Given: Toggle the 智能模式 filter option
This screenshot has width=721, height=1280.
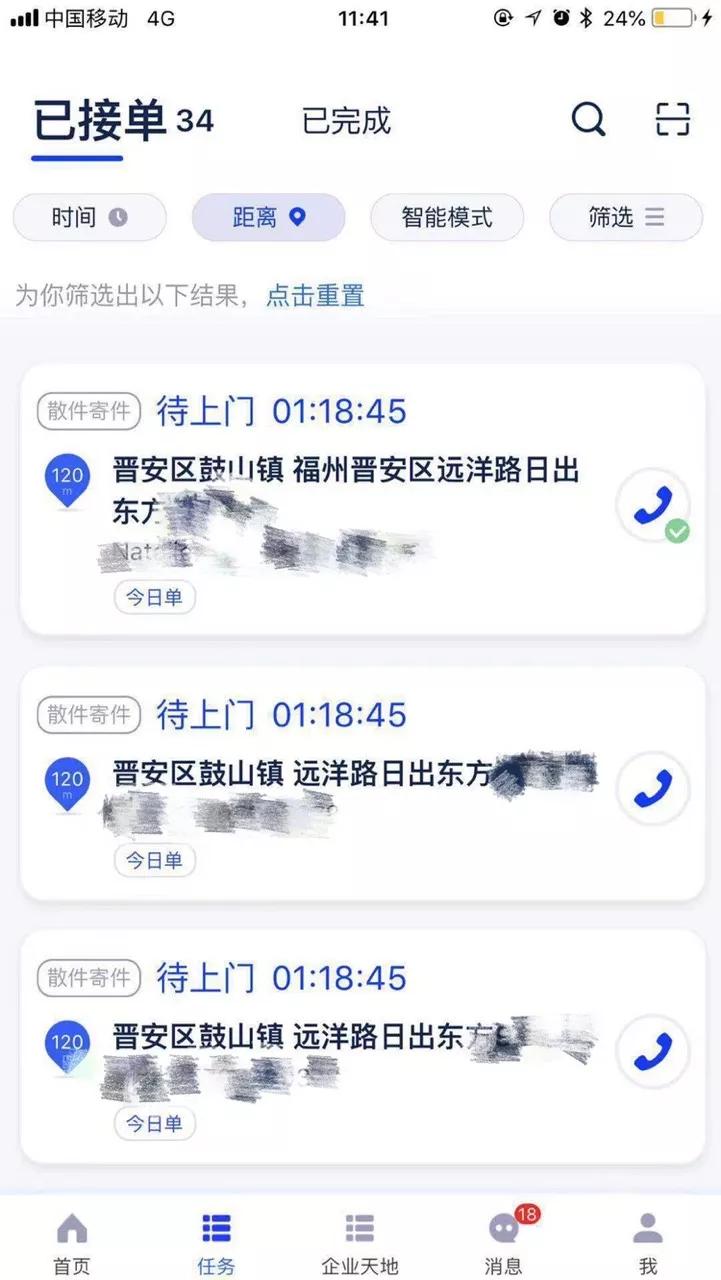Looking at the screenshot, I should pos(447,217).
